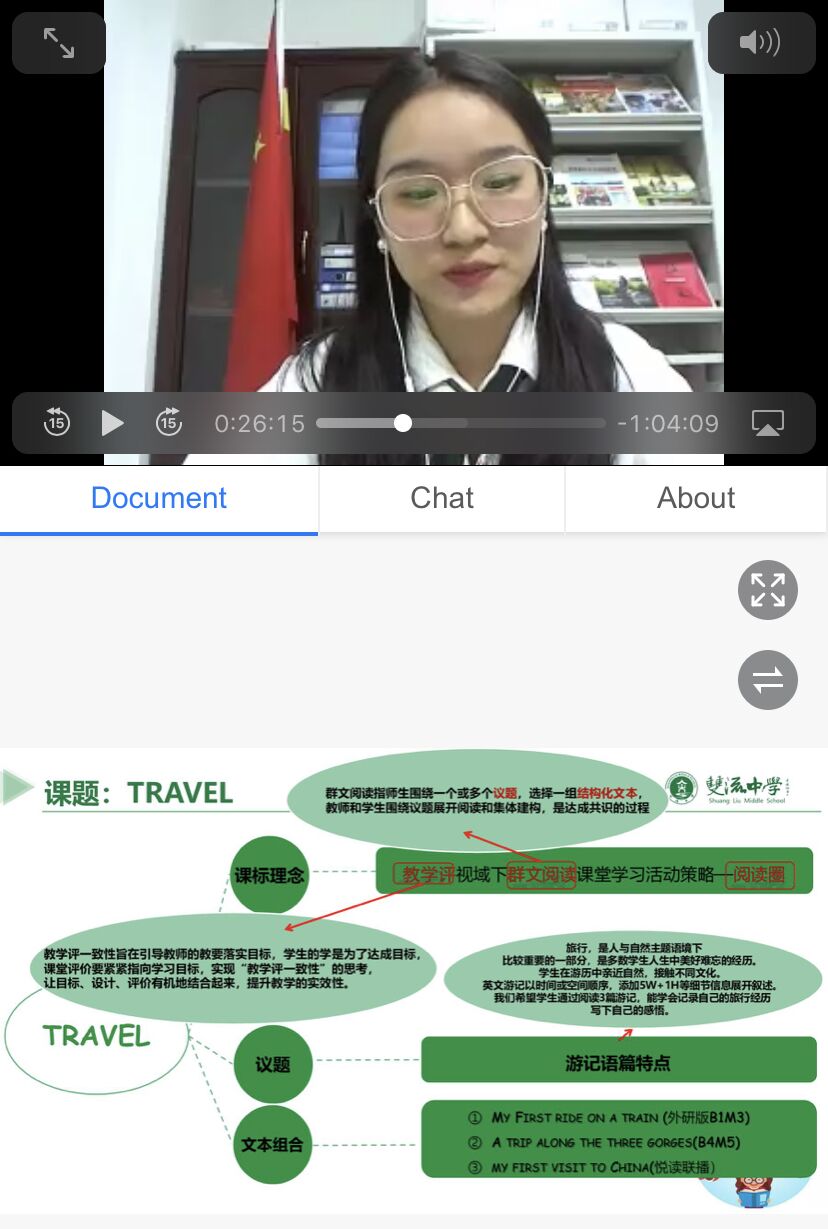Skip forward 15 seconds
Viewport: 828px width, 1229px height.
coord(169,423)
